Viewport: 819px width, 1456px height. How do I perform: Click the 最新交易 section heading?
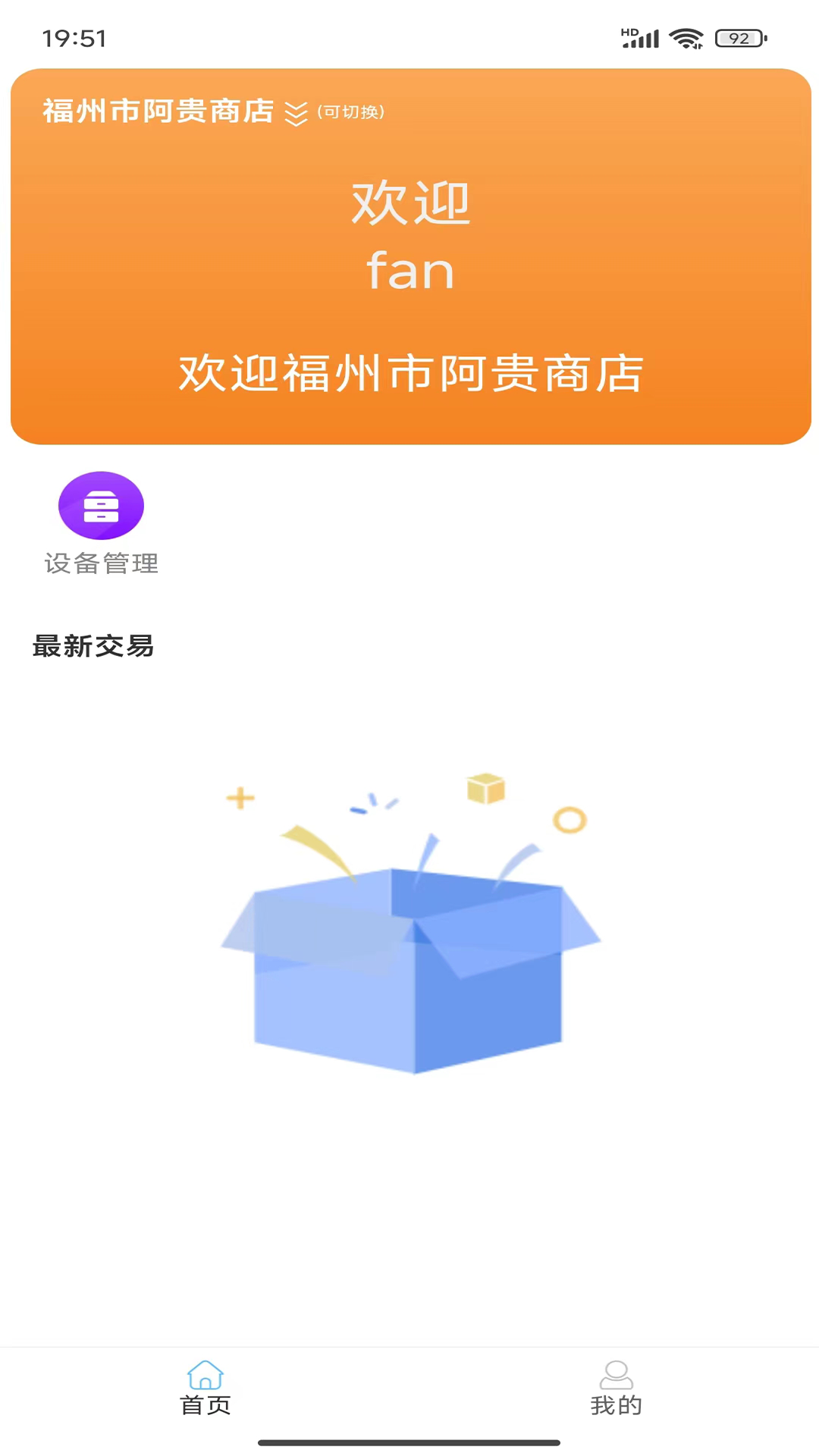click(93, 646)
